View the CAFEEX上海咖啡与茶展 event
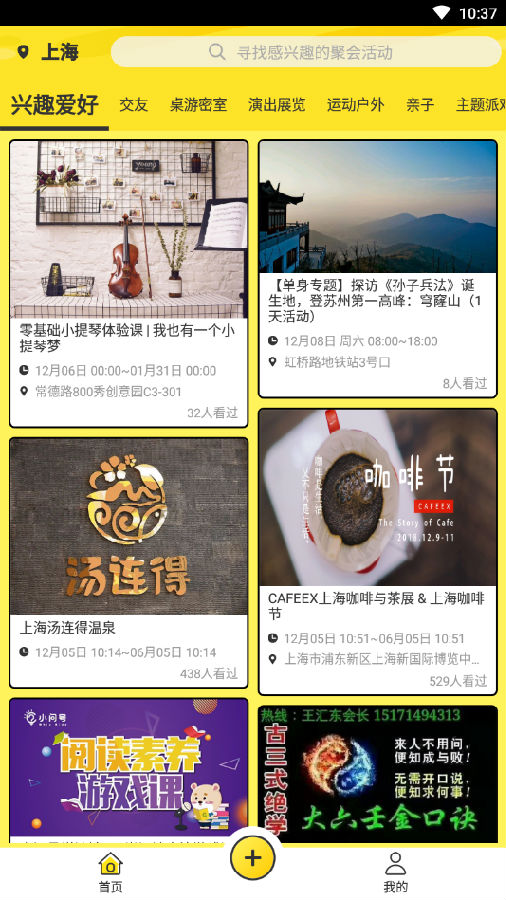The height and width of the screenshot is (900, 506). tap(377, 552)
